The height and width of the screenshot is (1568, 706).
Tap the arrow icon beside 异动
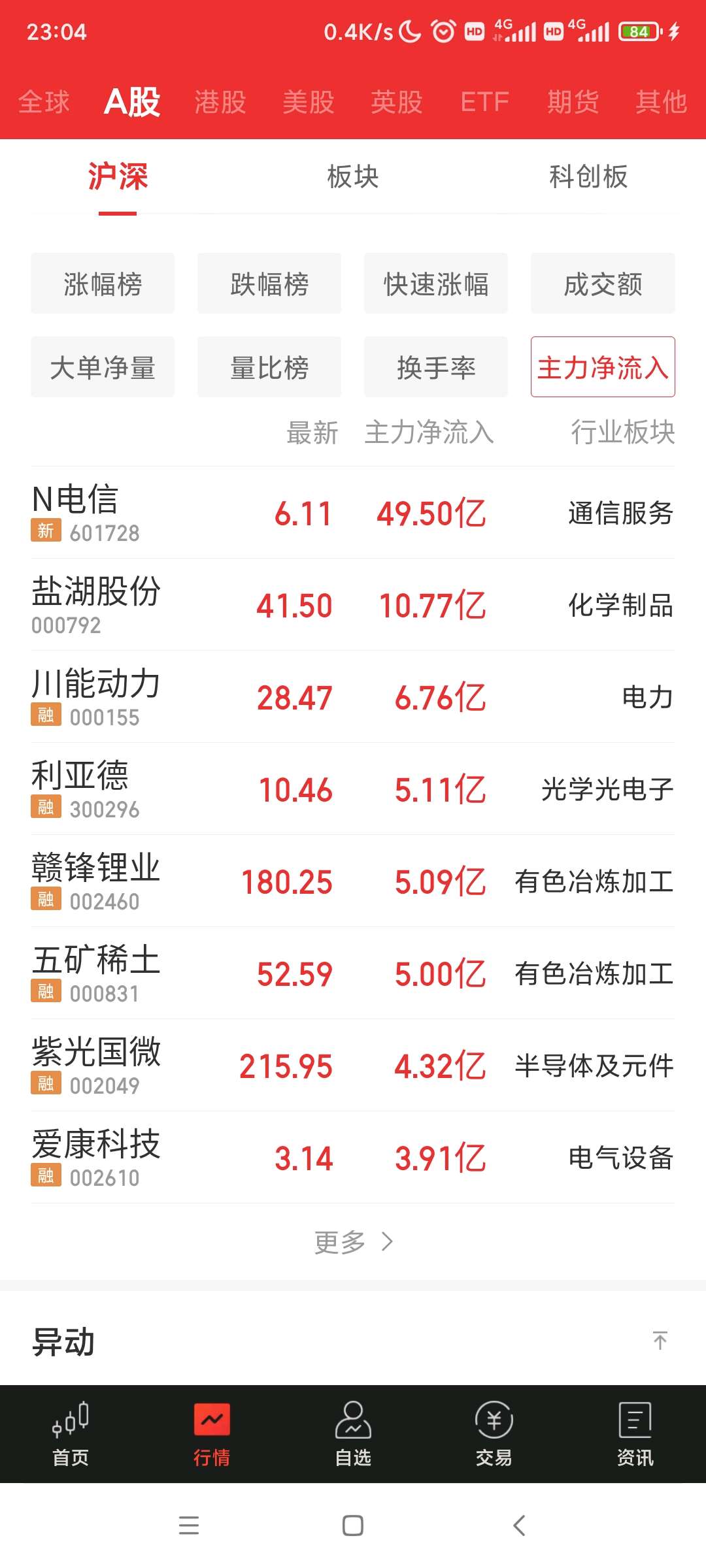pyautogui.click(x=660, y=1341)
